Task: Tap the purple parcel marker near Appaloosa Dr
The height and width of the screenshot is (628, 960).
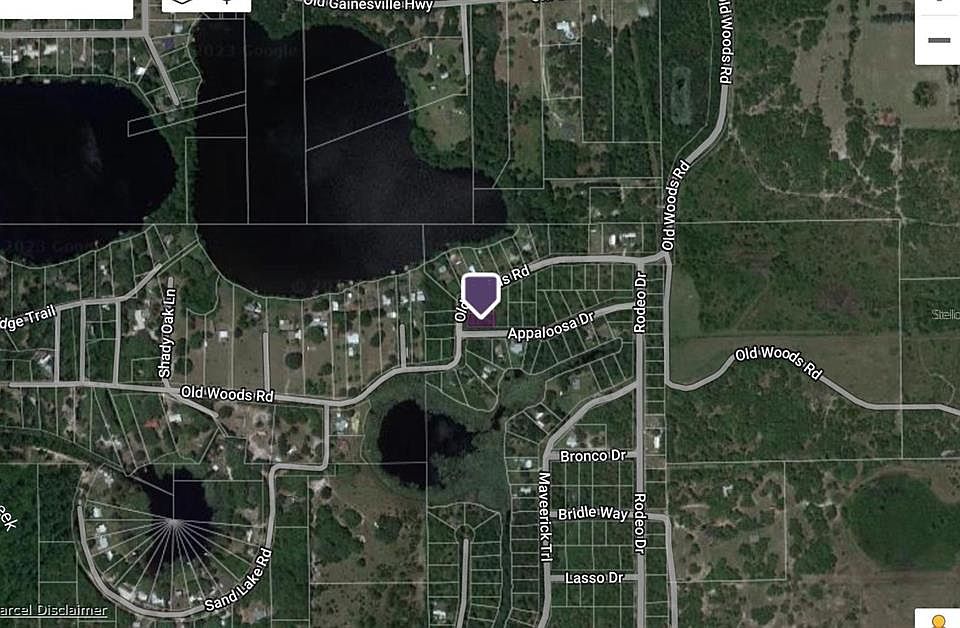Action: (x=481, y=298)
